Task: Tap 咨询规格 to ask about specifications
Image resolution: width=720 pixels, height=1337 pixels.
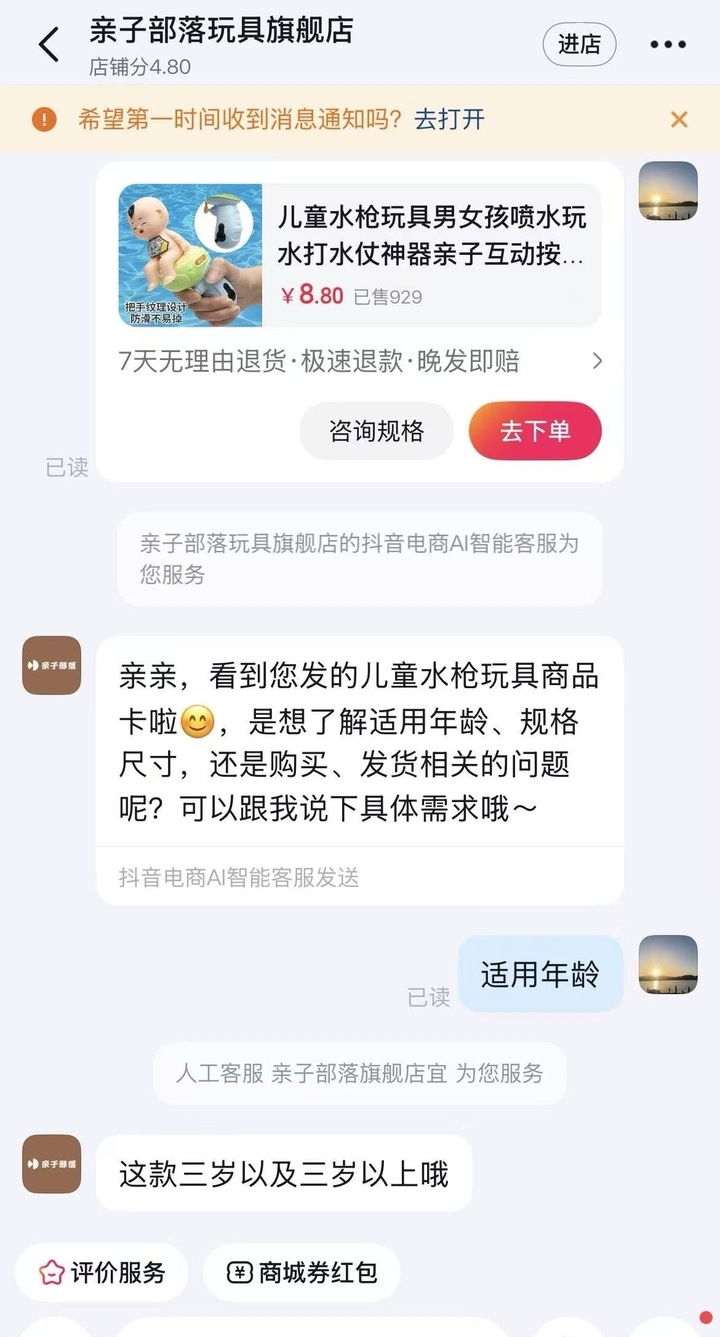Action: point(376,431)
